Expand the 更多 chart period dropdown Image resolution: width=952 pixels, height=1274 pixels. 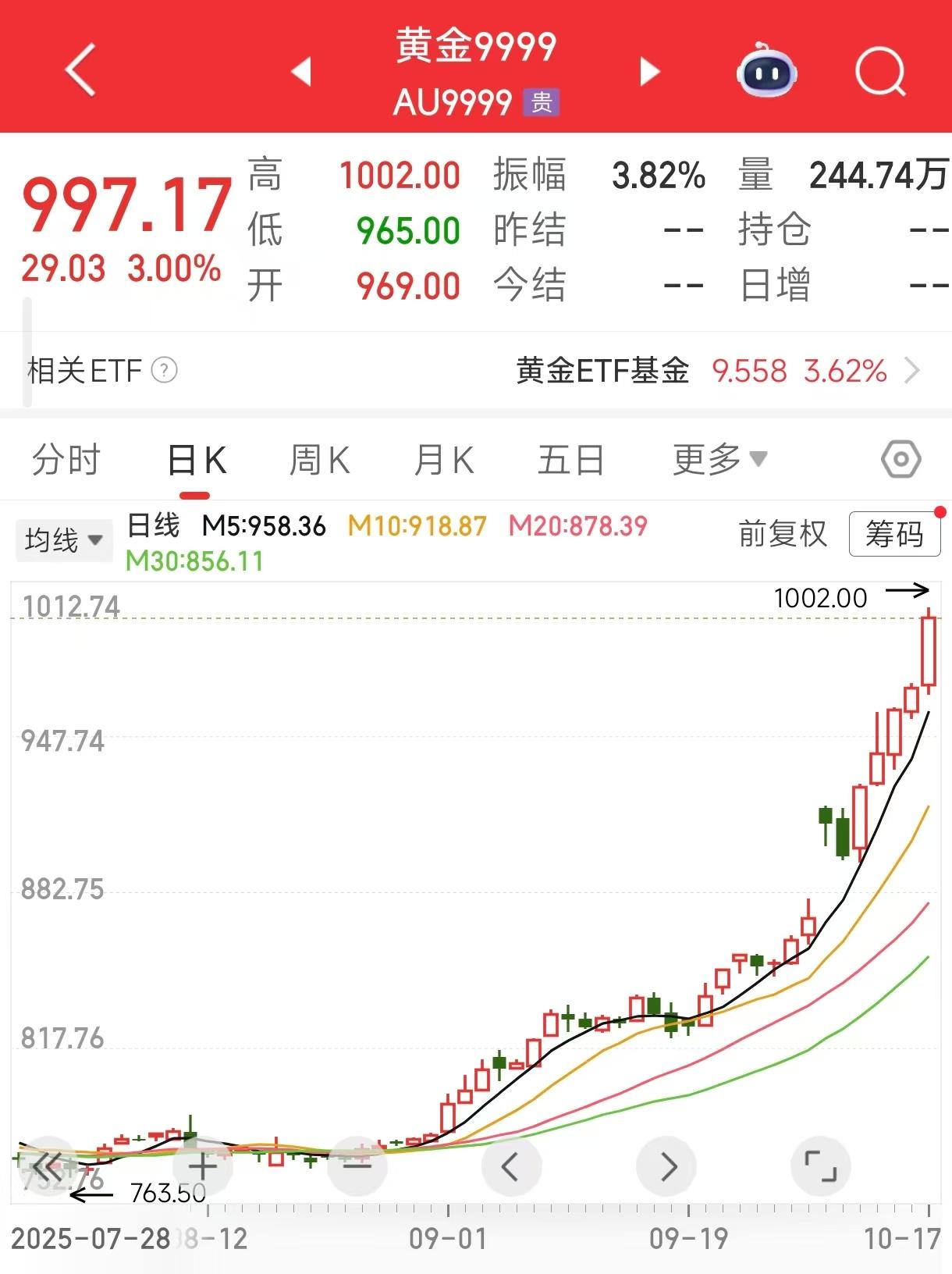click(719, 459)
